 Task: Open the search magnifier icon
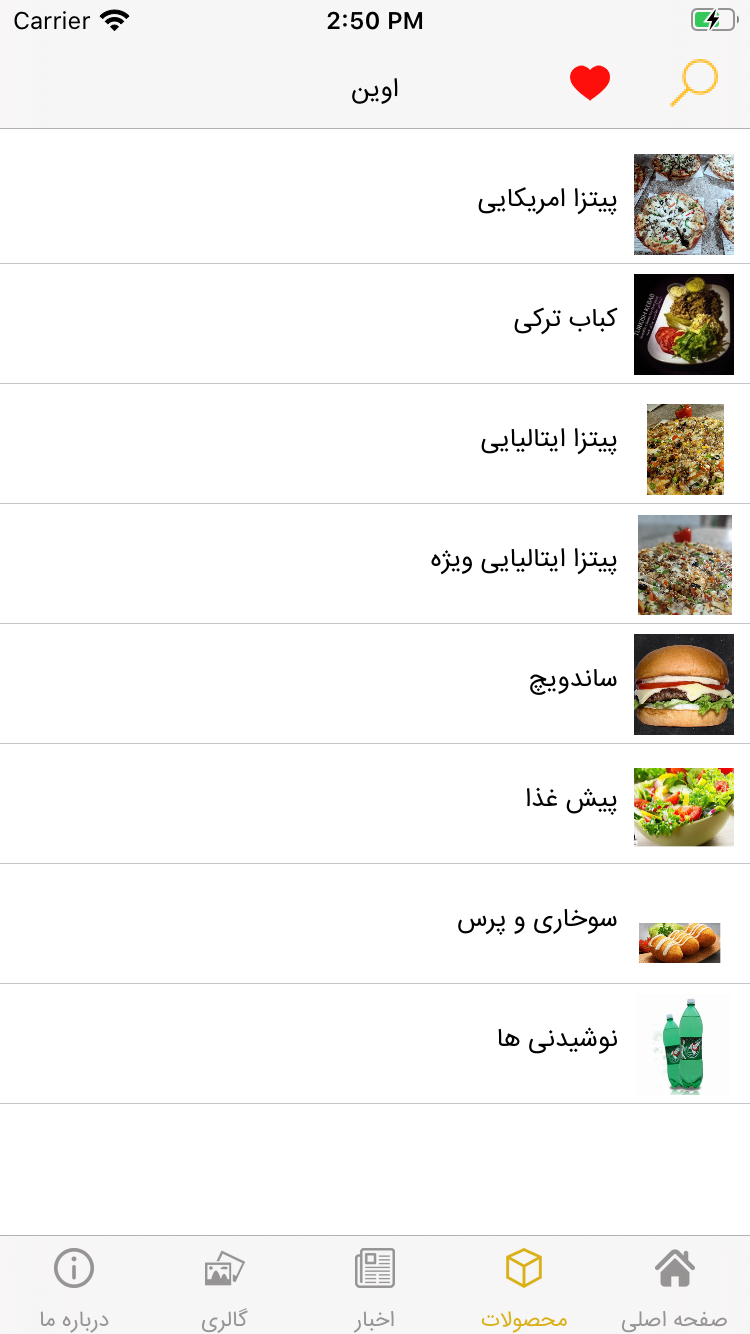click(x=693, y=83)
